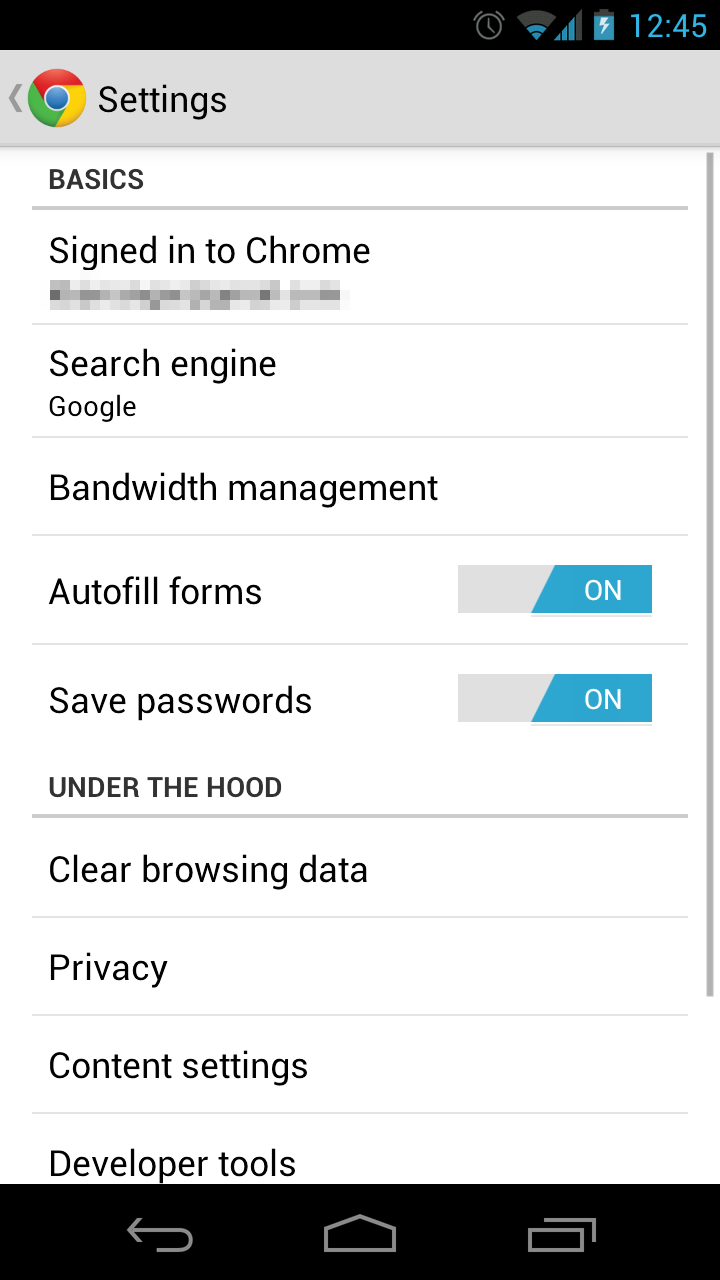
Task: Open Bandwidth management
Action: click(x=360, y=488)
